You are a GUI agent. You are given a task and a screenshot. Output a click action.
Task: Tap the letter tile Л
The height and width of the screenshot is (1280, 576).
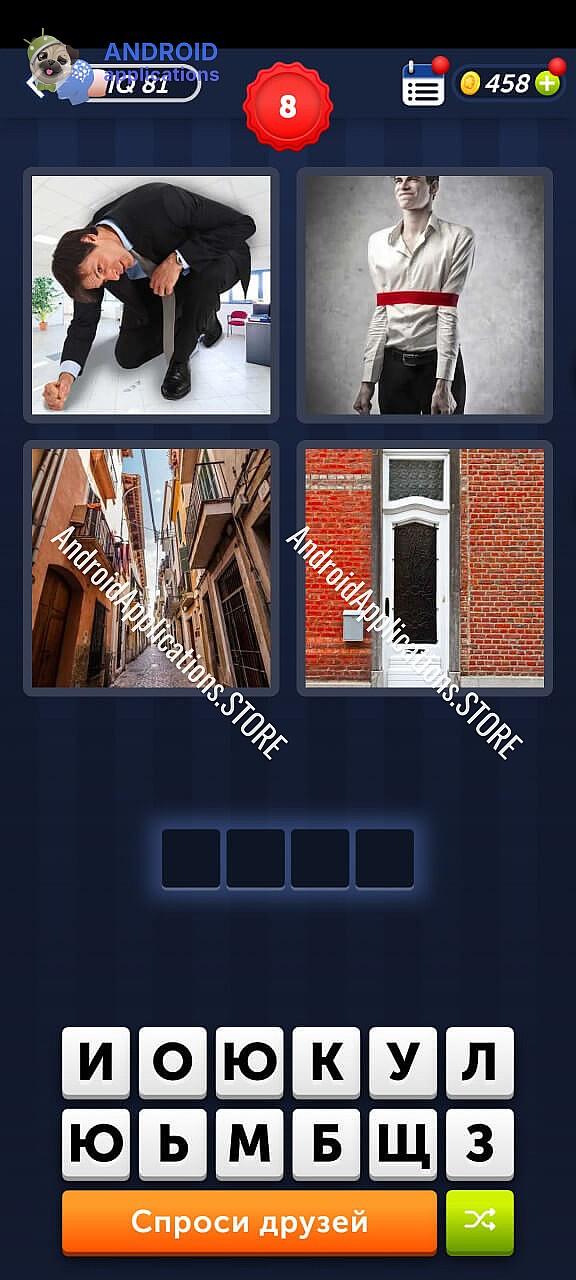point(480,1062)
